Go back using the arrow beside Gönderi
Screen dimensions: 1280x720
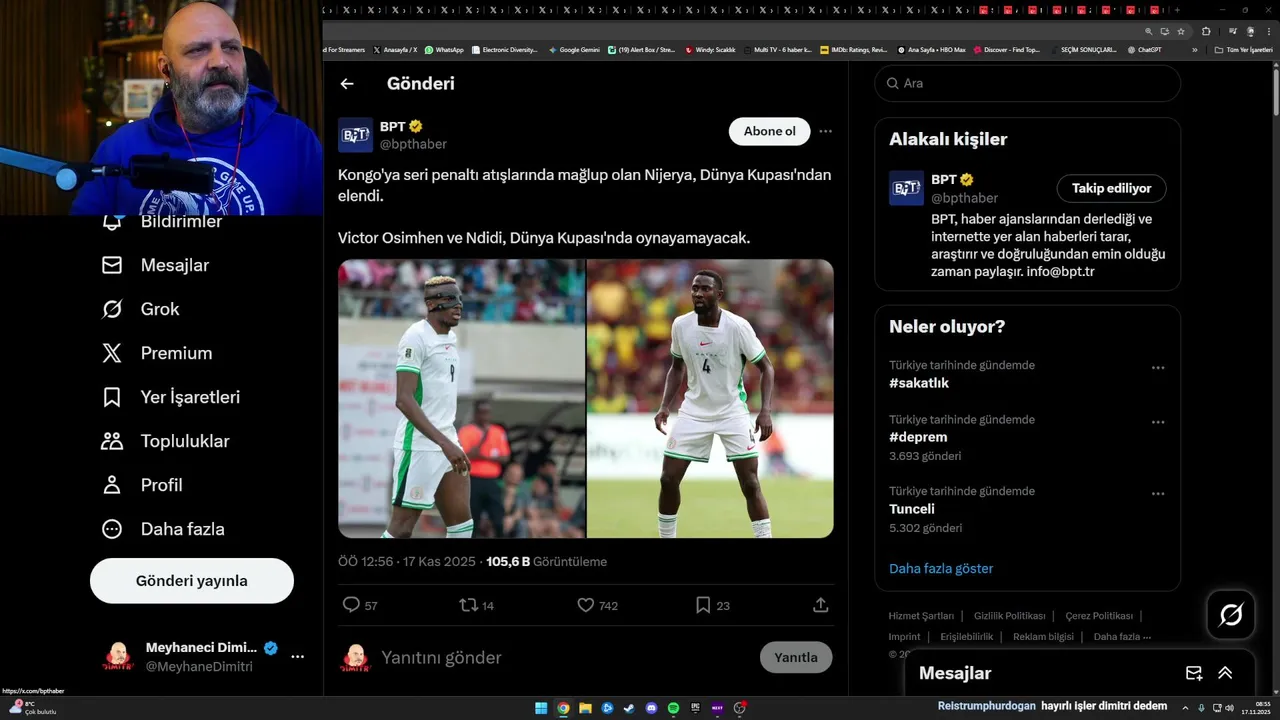[x=347, y=84]
